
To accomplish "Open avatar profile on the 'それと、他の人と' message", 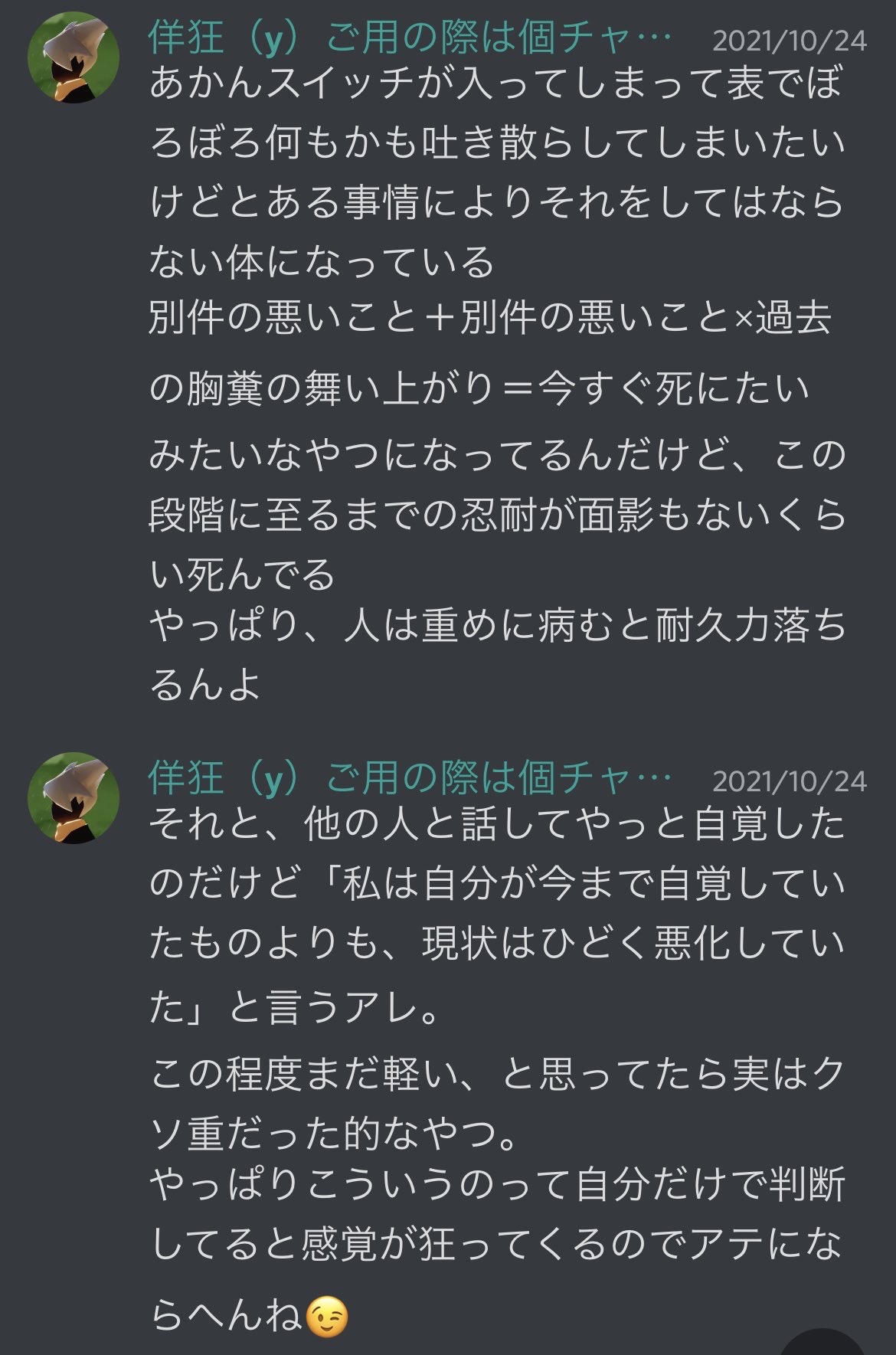I will (x=74, y=797).
